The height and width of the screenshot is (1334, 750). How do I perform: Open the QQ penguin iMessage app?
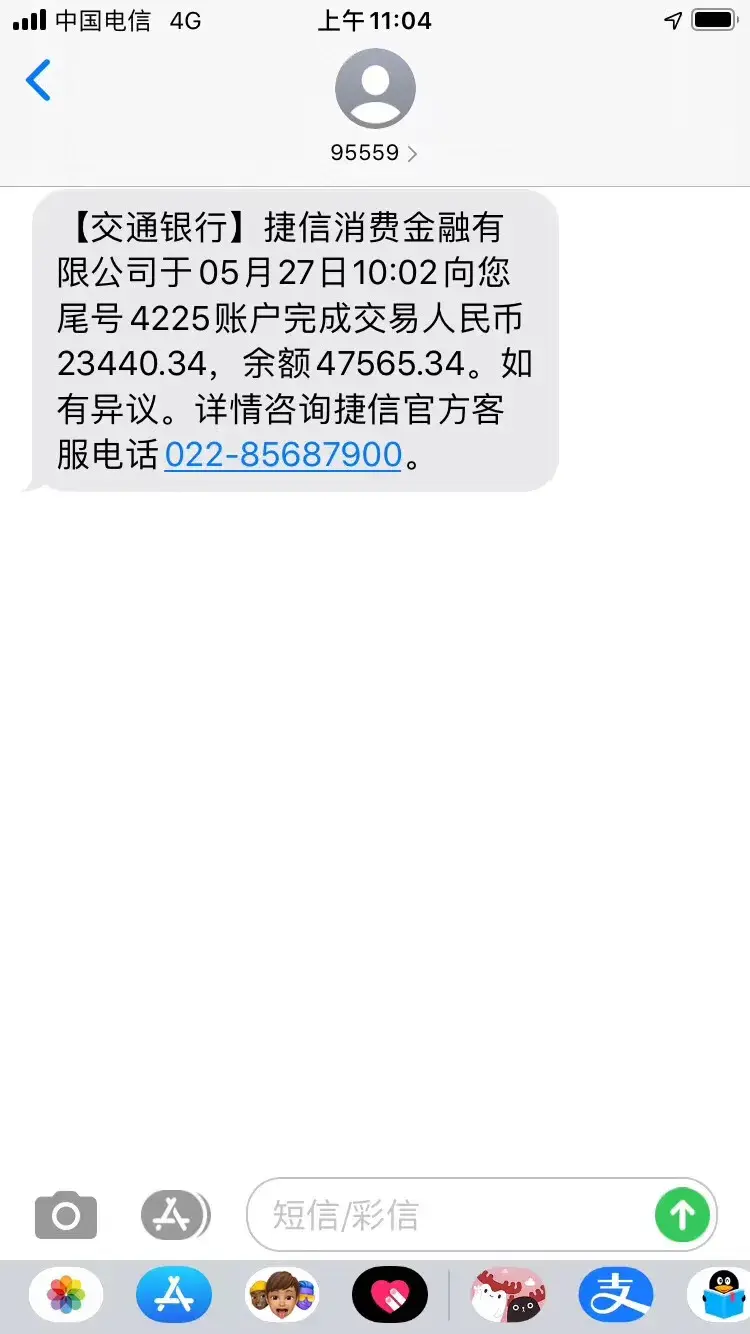tap(720, 1295)
